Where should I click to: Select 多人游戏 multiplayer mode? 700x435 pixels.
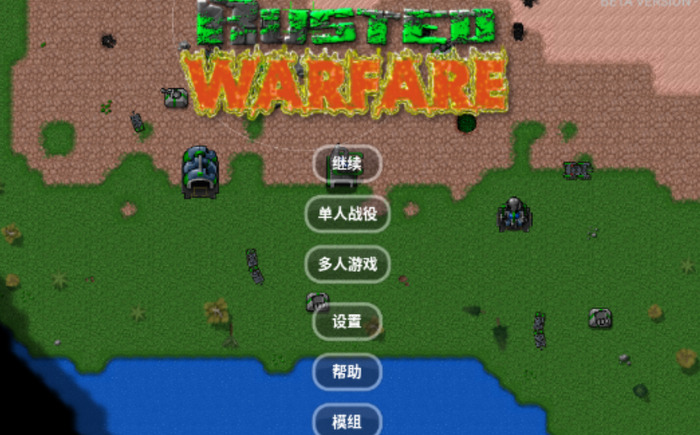tap(347, 264)
